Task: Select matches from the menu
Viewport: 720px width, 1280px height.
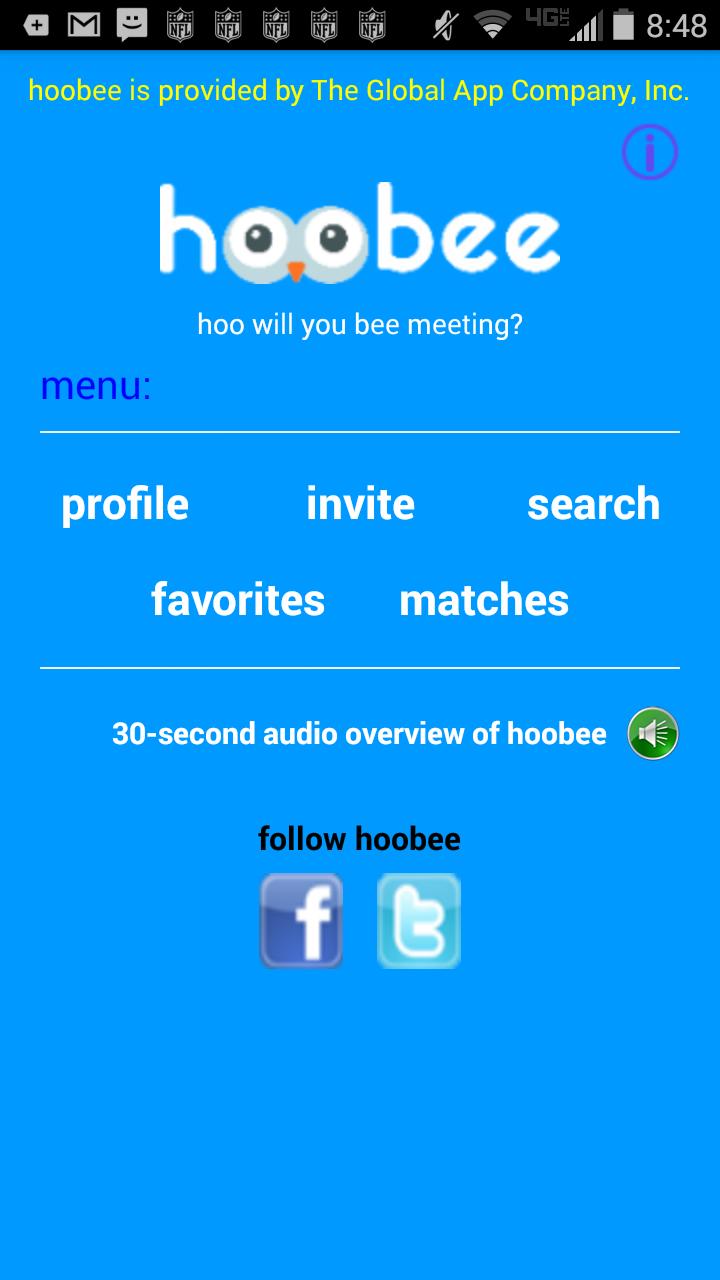Action: click(484, 599)
